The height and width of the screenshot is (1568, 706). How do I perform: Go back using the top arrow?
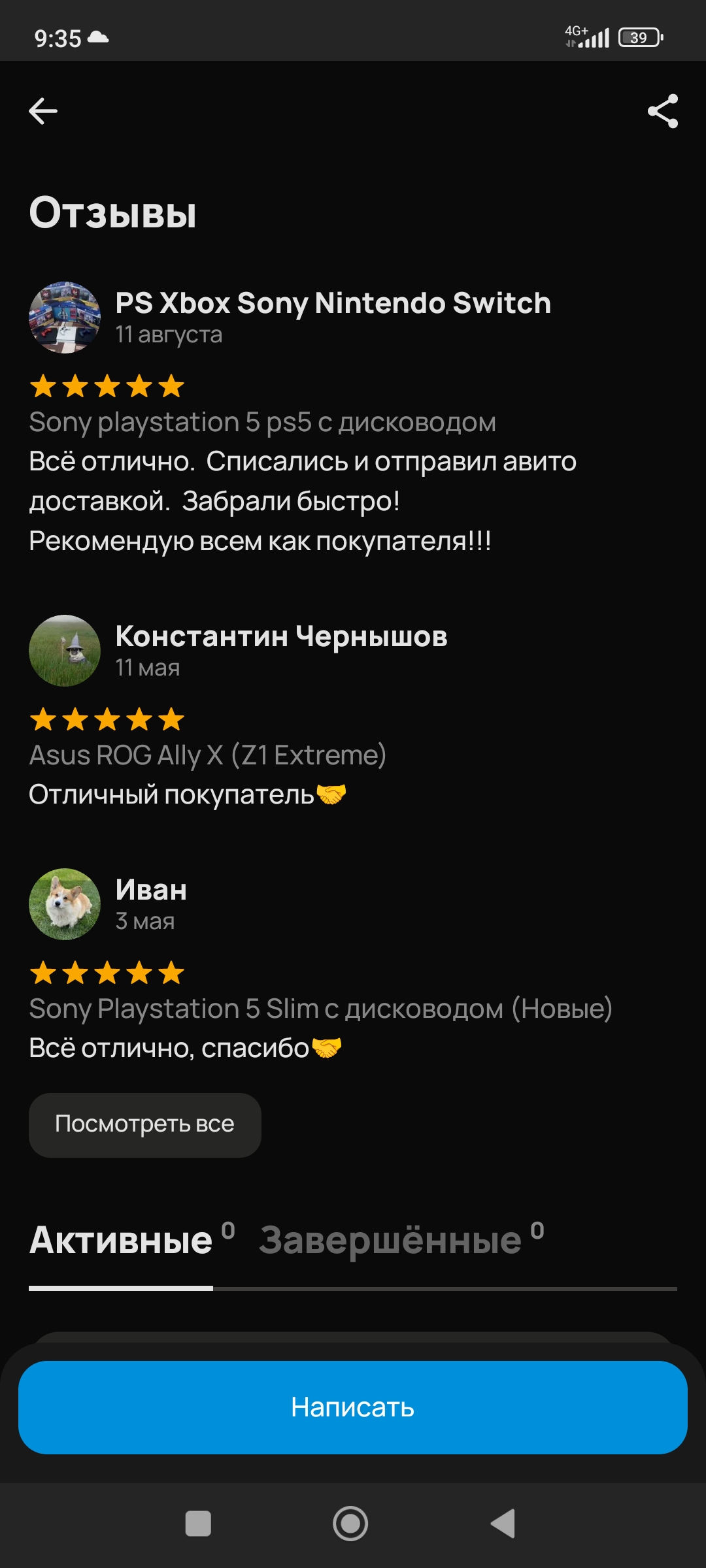pyautogui.click(x=43, y=111)
